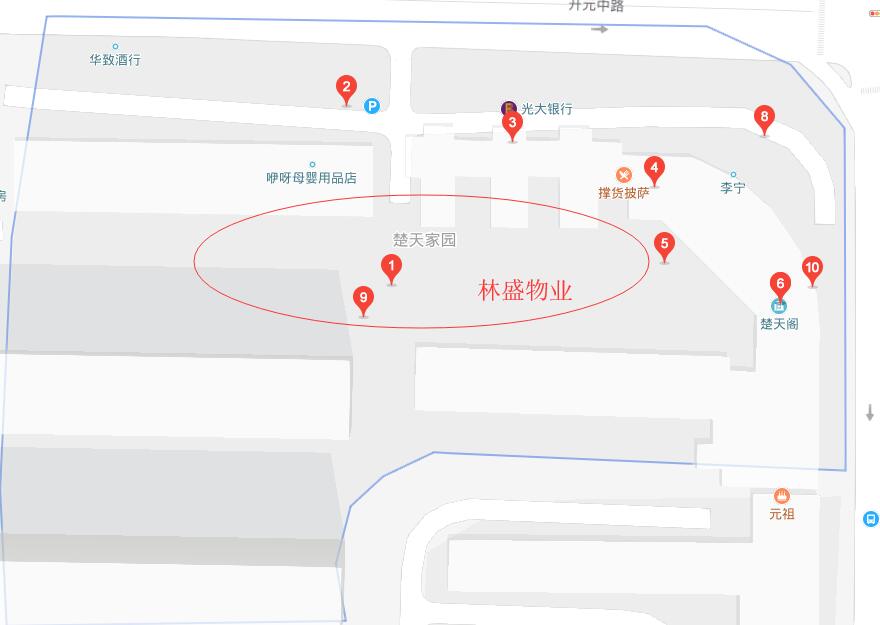Open the bus stop icon
This screenshot has height=625, width=880.
[x=871, y=519]
